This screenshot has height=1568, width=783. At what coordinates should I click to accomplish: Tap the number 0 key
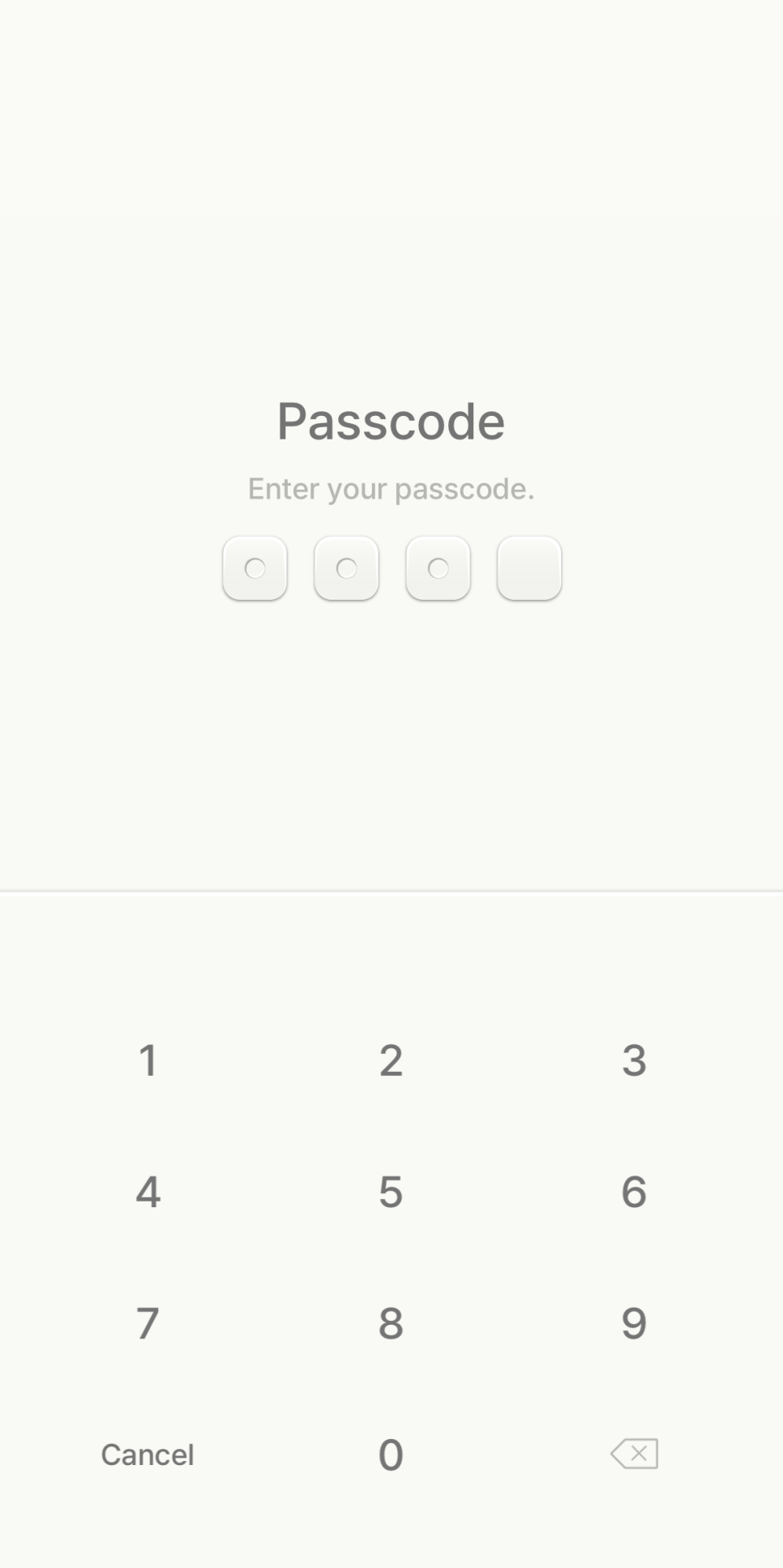[391, 1454]
